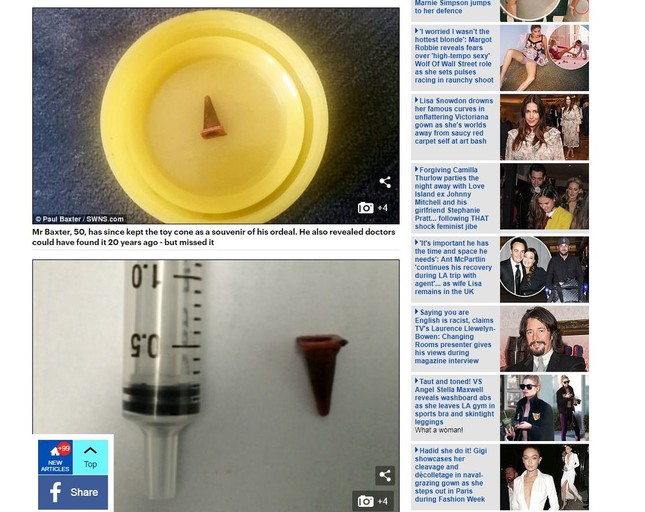Screen dimensions: 645x512
Task: Open Marnie Simpson defence story
Action: tap(453, 7)
